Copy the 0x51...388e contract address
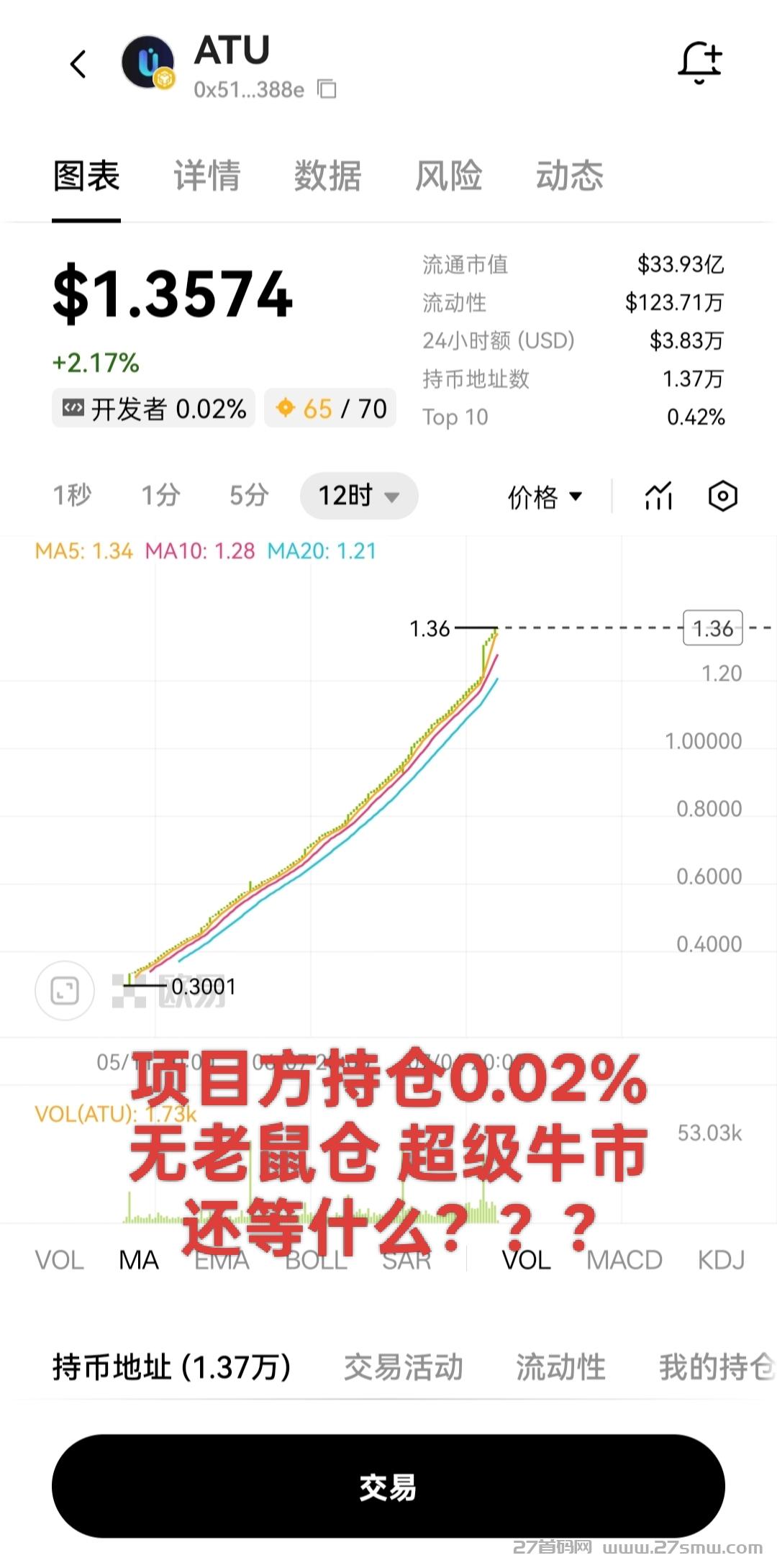The width and height of the screenshot is (777, 1568). [x=327, y=89]
